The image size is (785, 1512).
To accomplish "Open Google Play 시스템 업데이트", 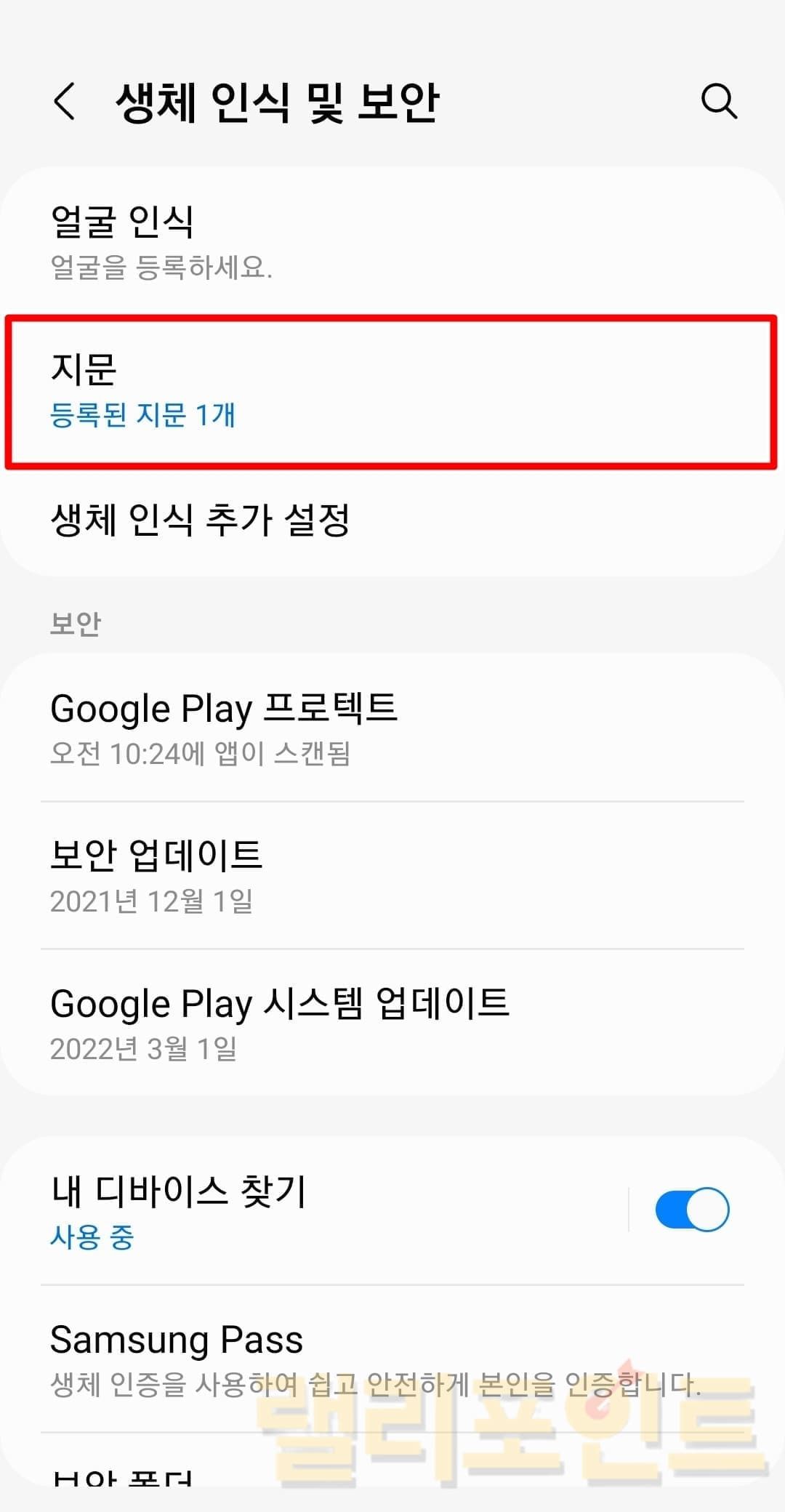I will click(392, 1024).
